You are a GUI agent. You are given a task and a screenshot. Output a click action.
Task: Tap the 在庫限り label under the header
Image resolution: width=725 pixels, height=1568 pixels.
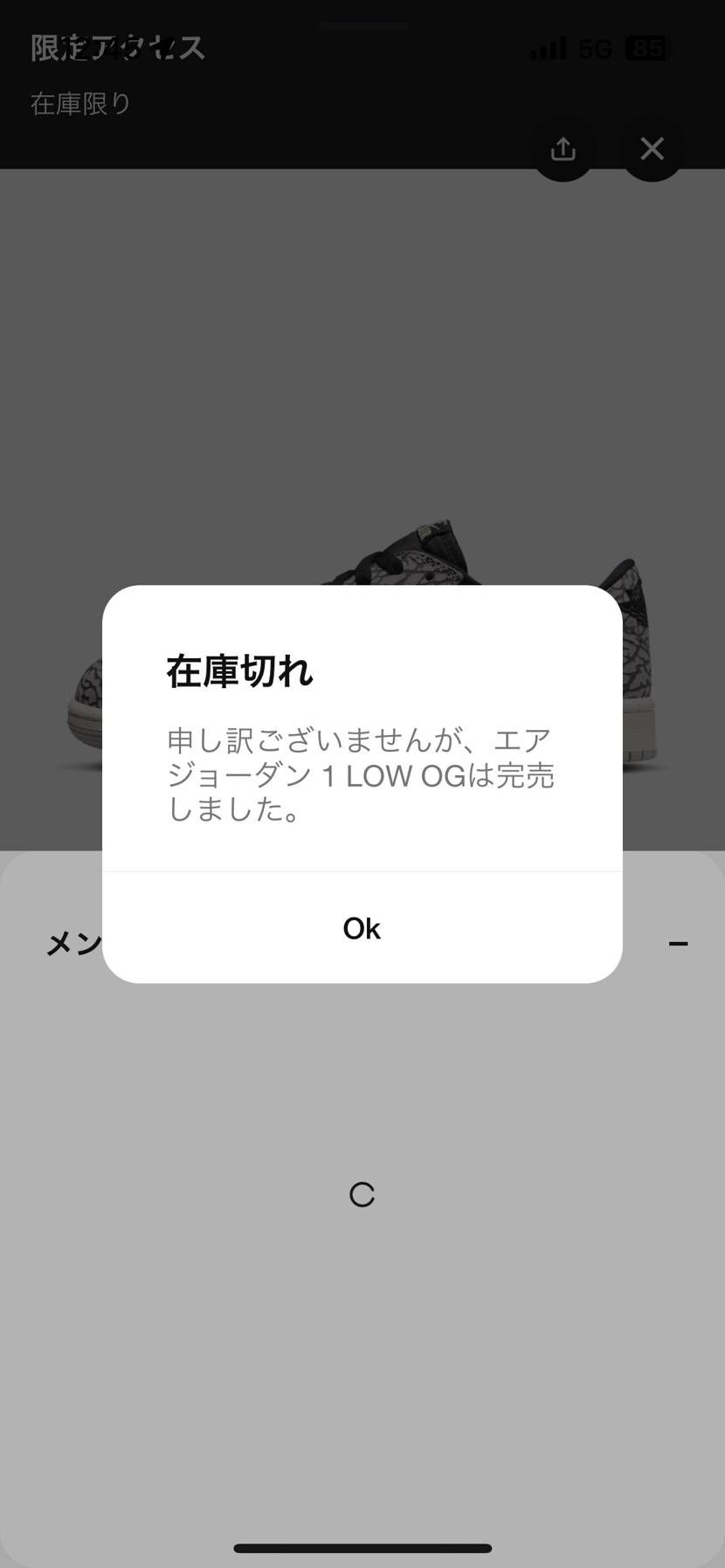(x=79, y=102)
